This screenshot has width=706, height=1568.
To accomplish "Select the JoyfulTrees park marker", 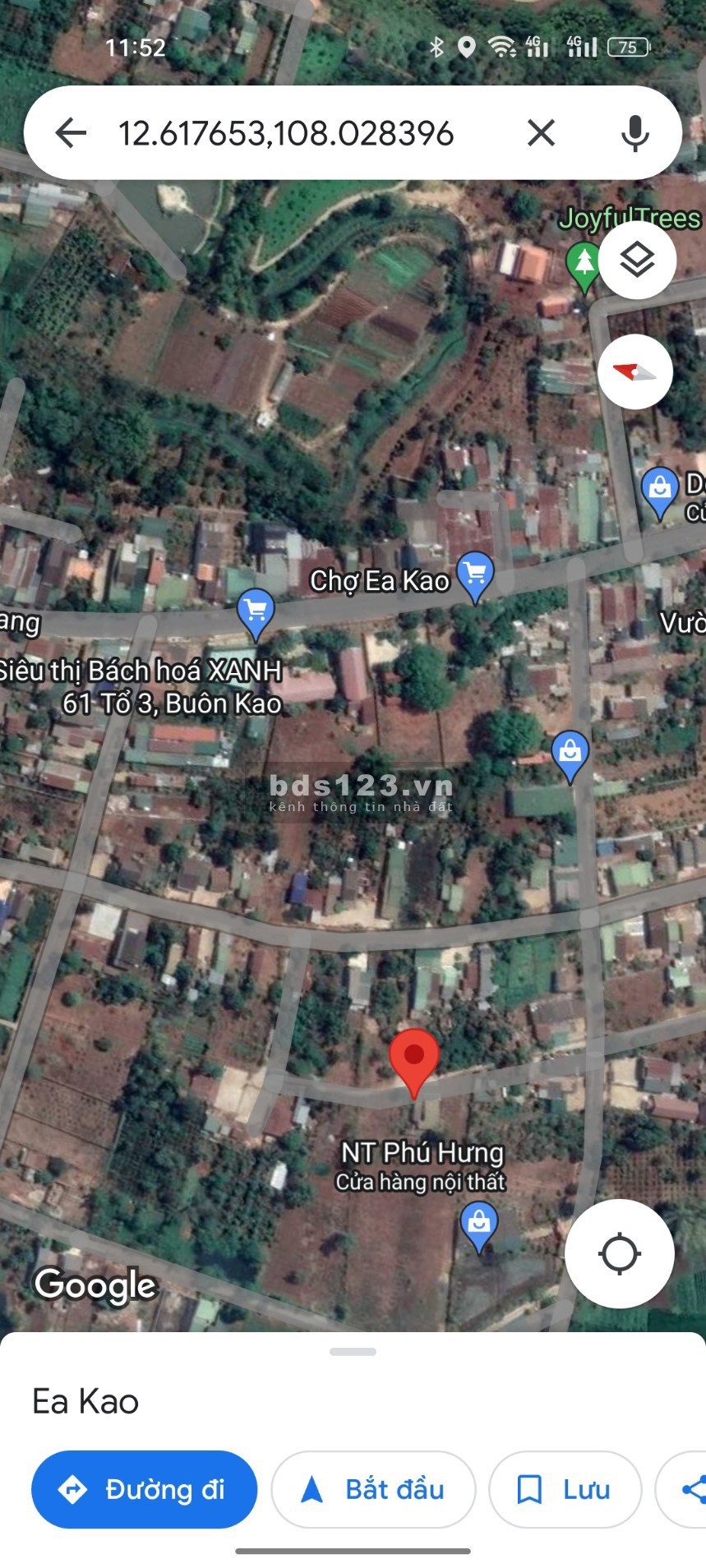I will click(x=584, y=263).
